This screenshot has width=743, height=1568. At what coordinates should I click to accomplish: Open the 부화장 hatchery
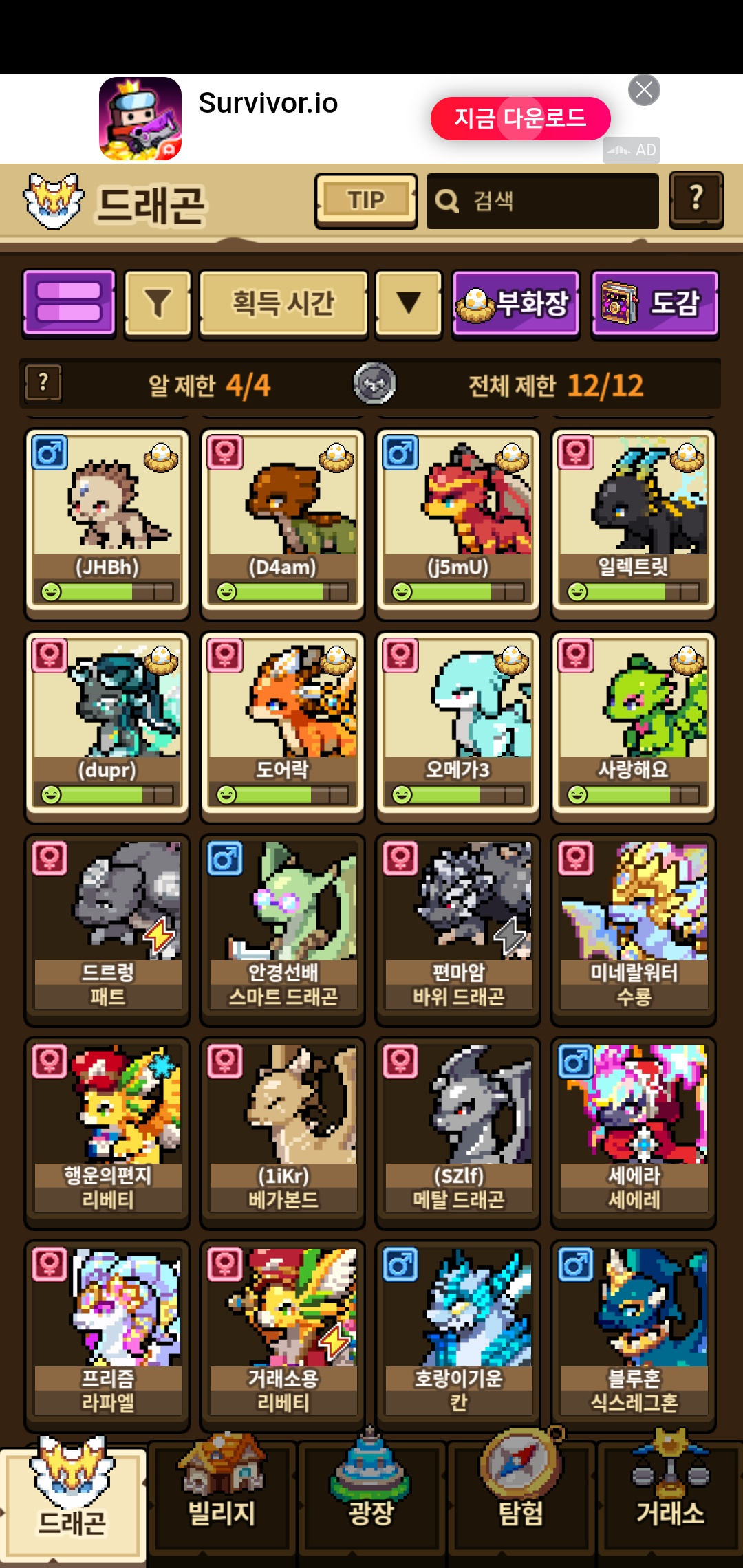click(x=515, y=304)
